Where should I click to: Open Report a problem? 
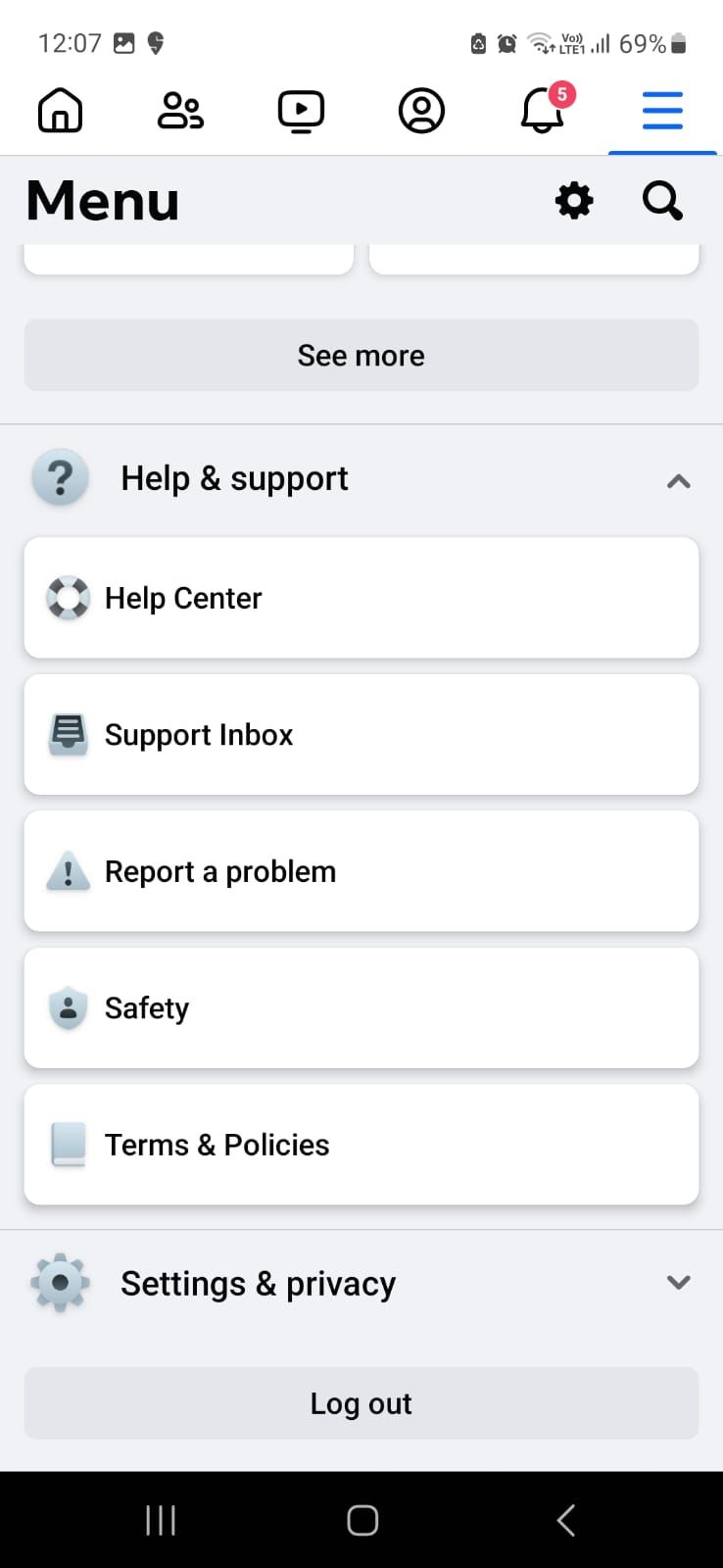(x=361, y=871)
